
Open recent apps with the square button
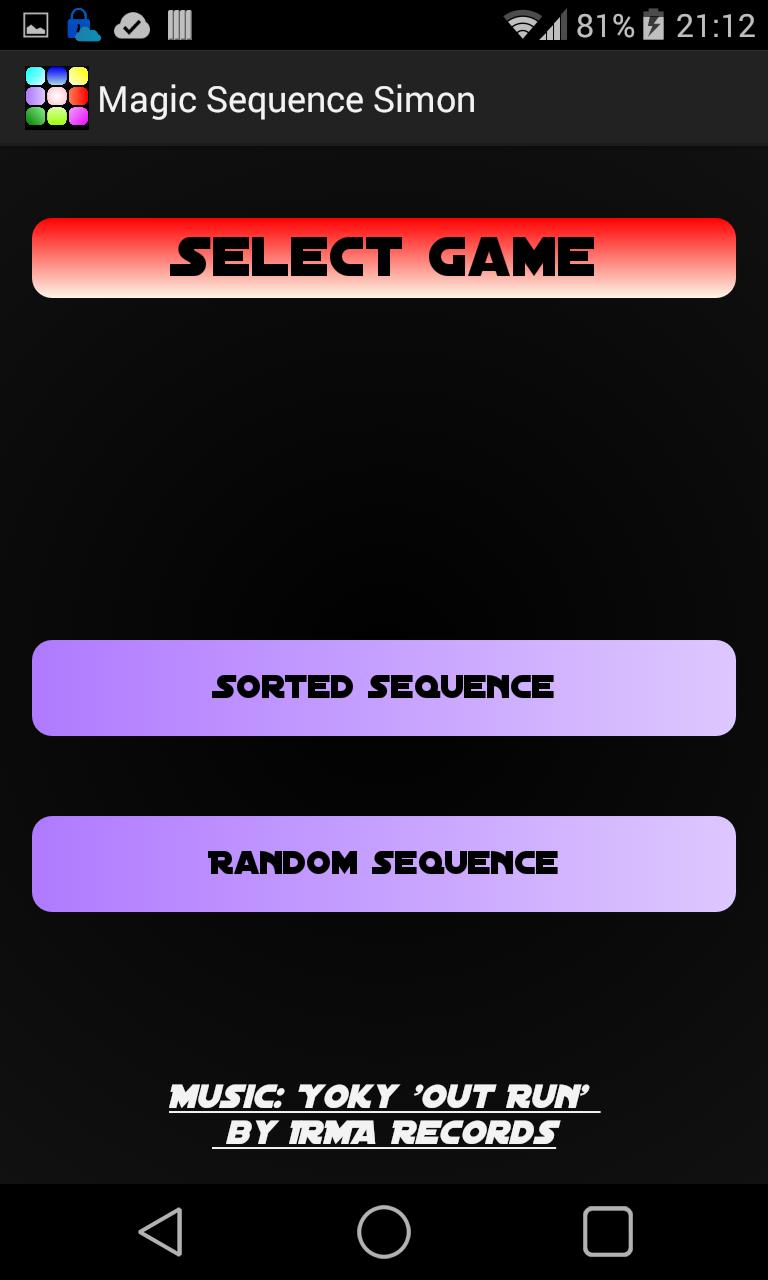pos(608,1231)
